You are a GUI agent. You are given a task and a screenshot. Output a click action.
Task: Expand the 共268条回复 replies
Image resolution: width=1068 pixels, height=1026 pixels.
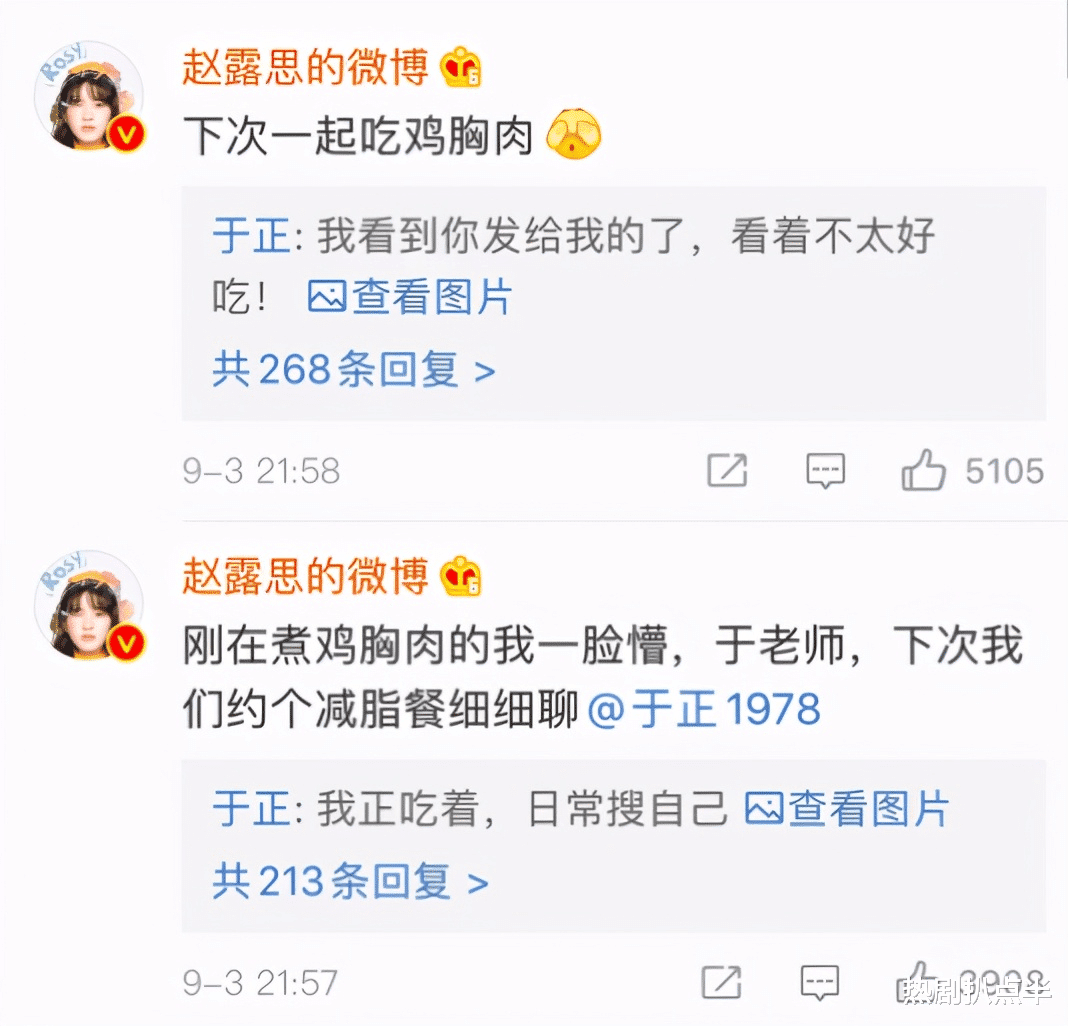pos(353,370)
